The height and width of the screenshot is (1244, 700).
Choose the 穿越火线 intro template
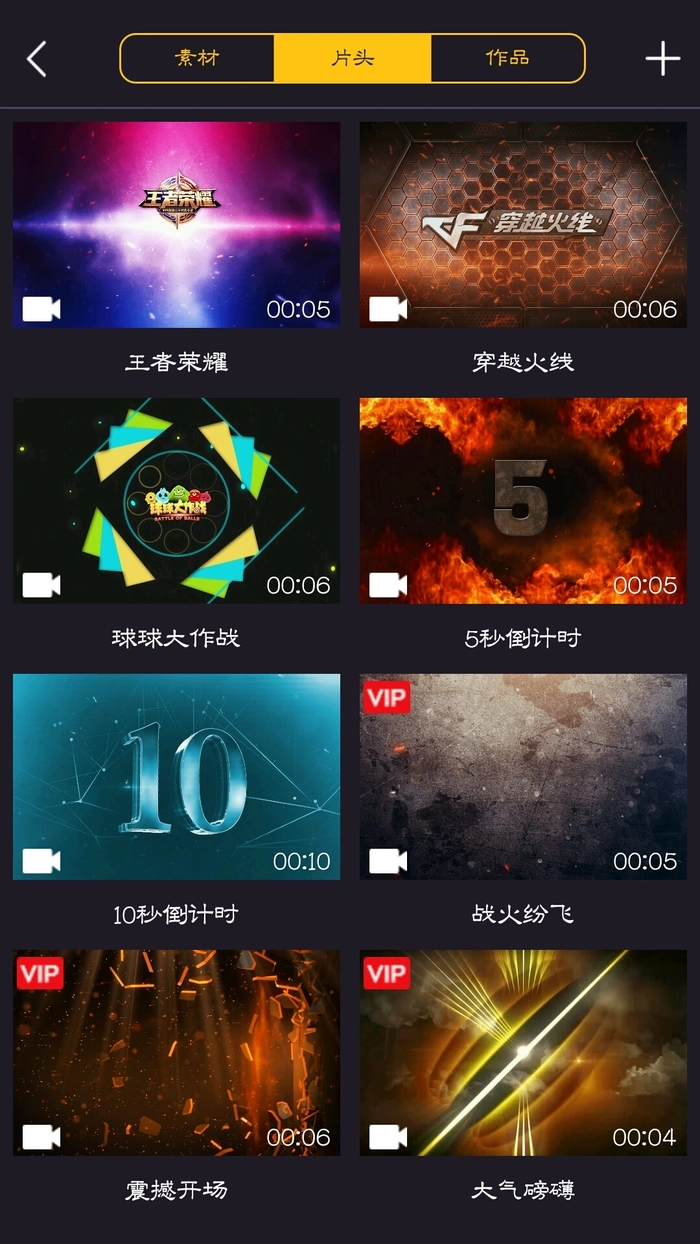point(523,225)
